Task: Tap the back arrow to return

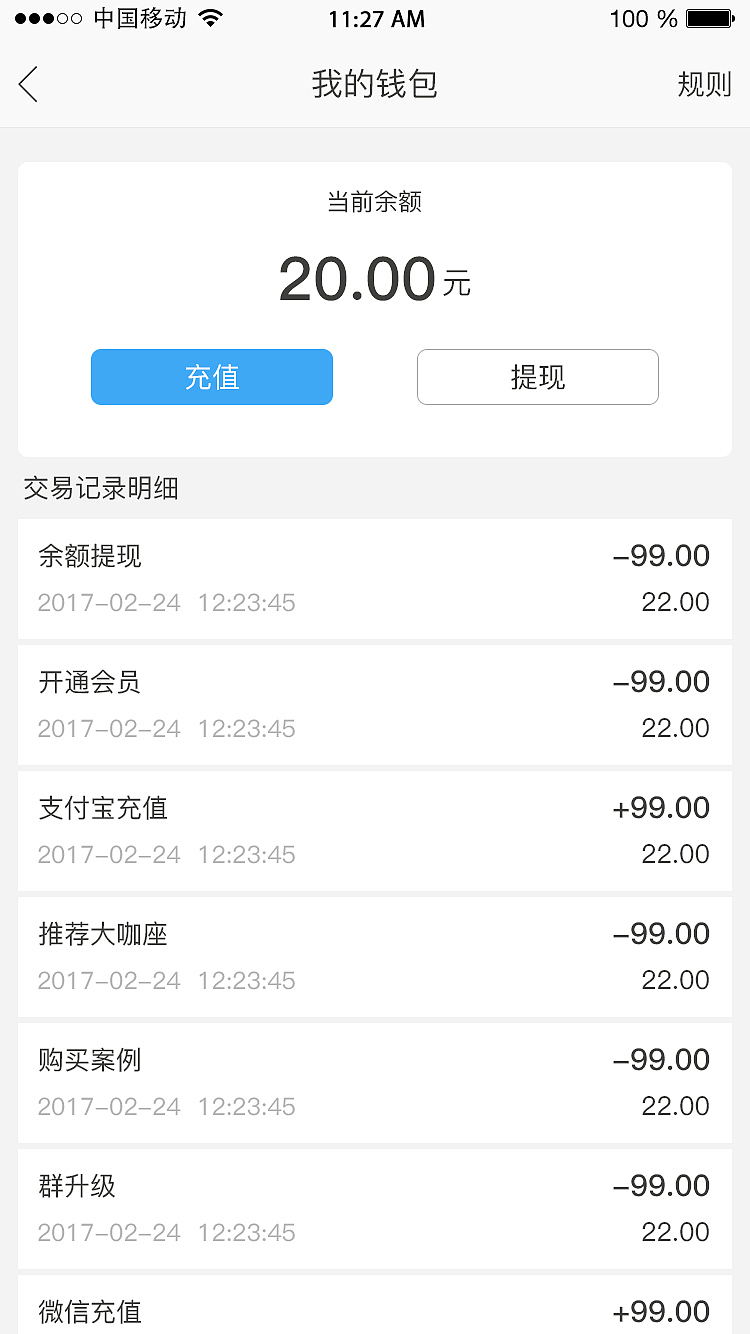Action: click(27, 84)
